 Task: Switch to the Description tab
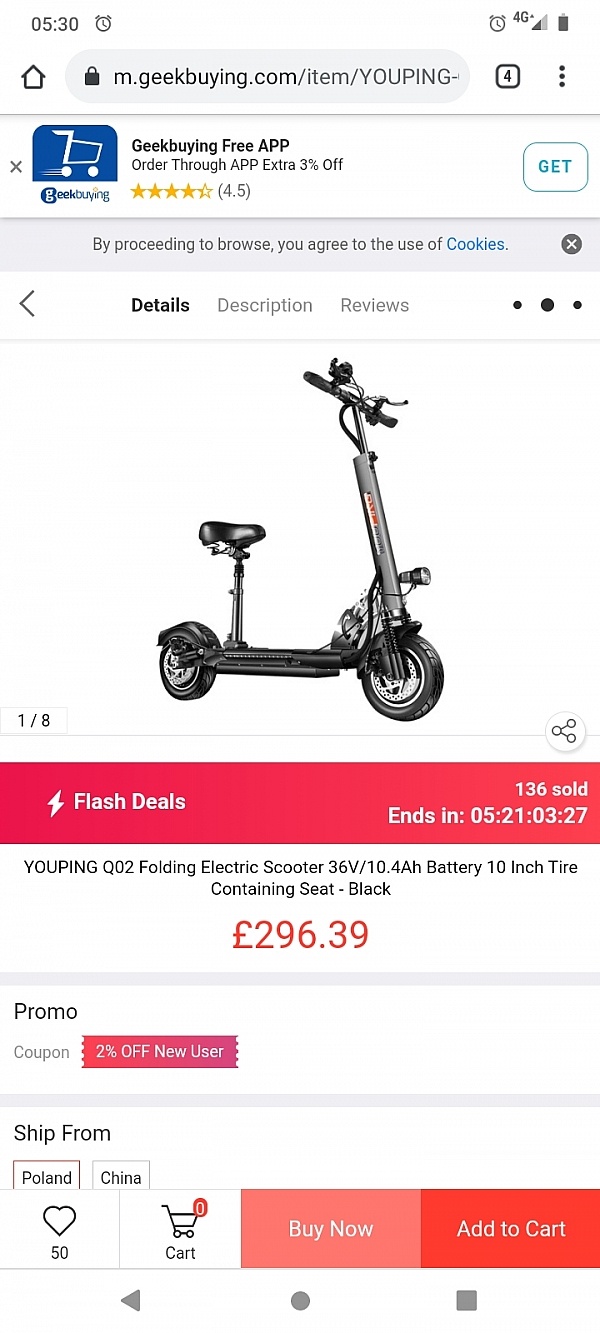[x=265, y=305]
